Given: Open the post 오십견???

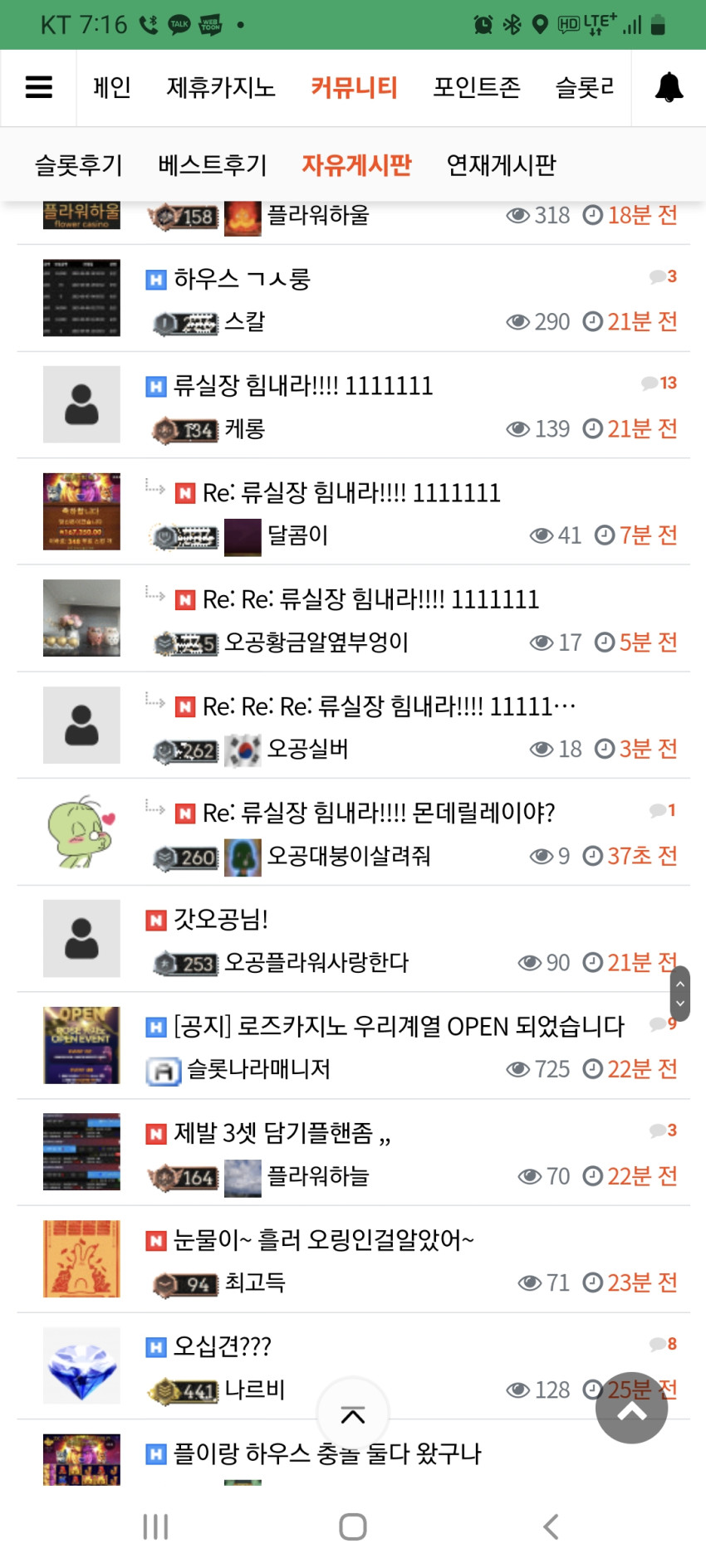Looking at the screenshot, I should point(222,1346).
